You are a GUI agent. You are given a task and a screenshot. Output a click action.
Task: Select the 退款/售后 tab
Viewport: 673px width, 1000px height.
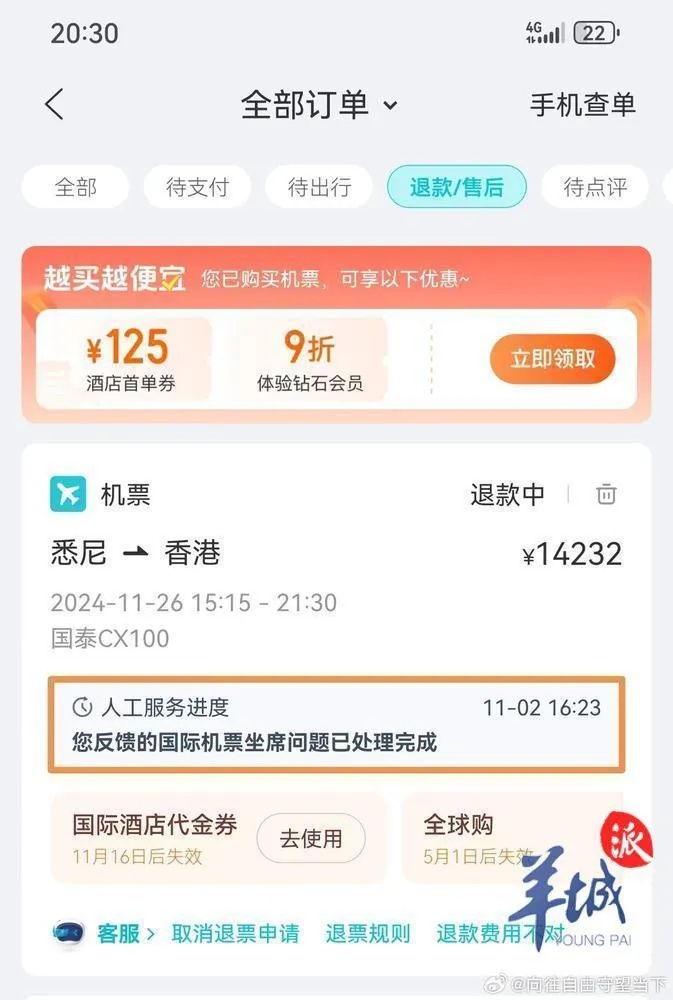pyautogui.click(x=456, y=187)
